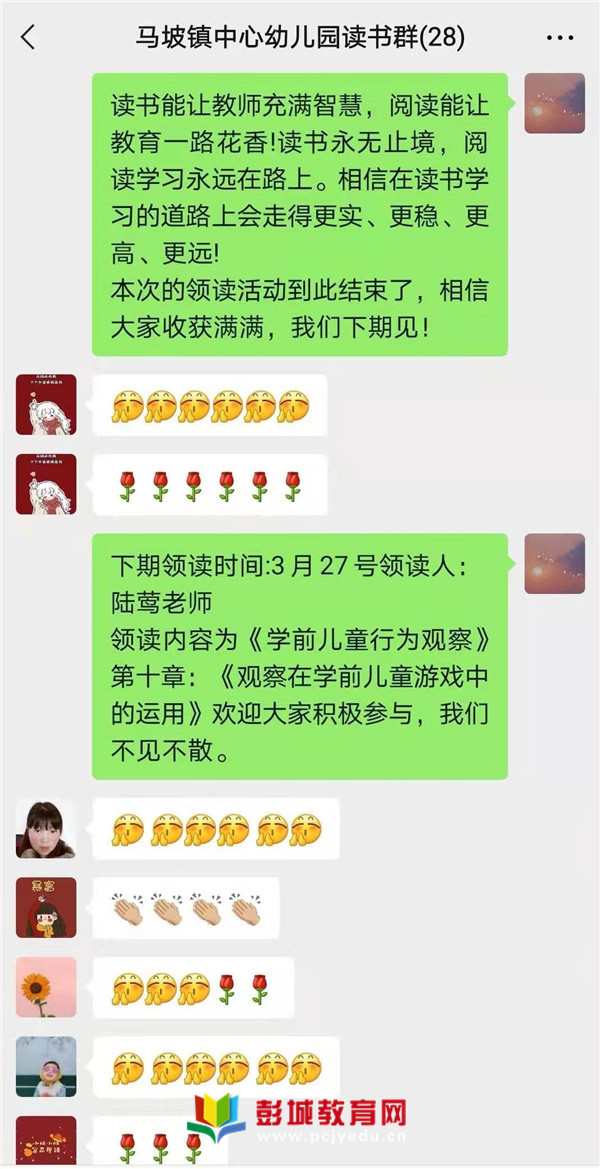Tap the avatar beside the clapping hands message
Image resolution: width=600 pixels, height=1169 pixels.
click(46, 907)
